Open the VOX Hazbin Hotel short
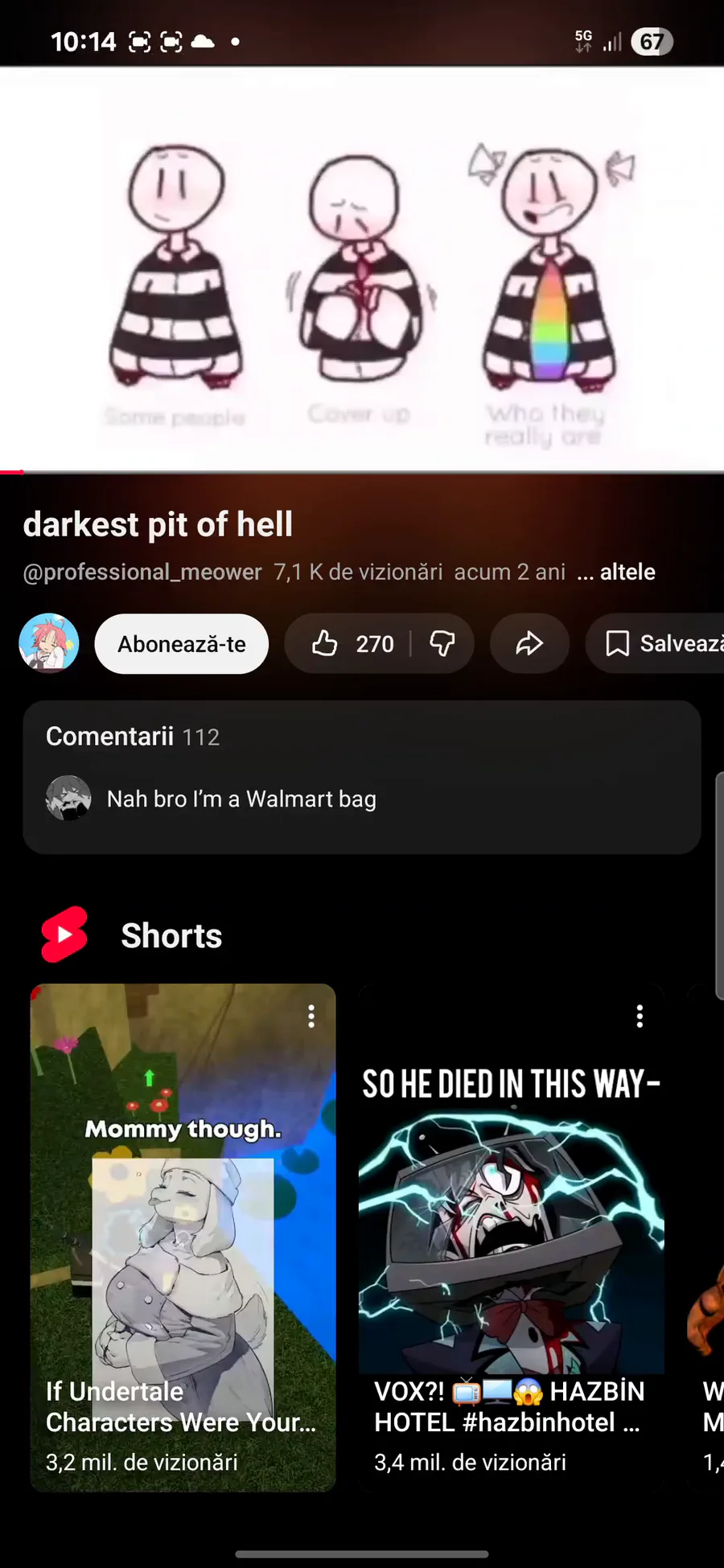The width and height of the screenshot is (724, 1568). [x=511, y=1238]
